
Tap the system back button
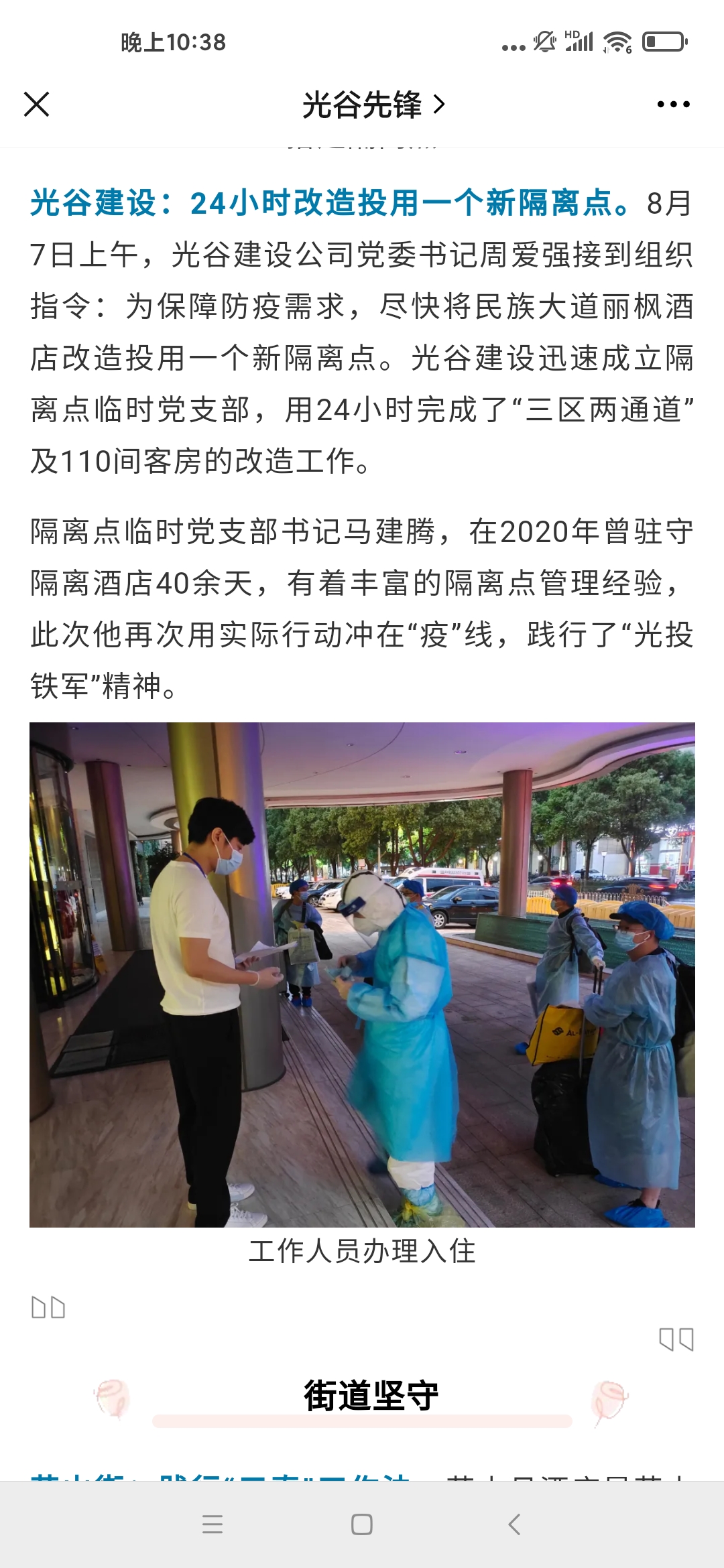[514, 1524]
